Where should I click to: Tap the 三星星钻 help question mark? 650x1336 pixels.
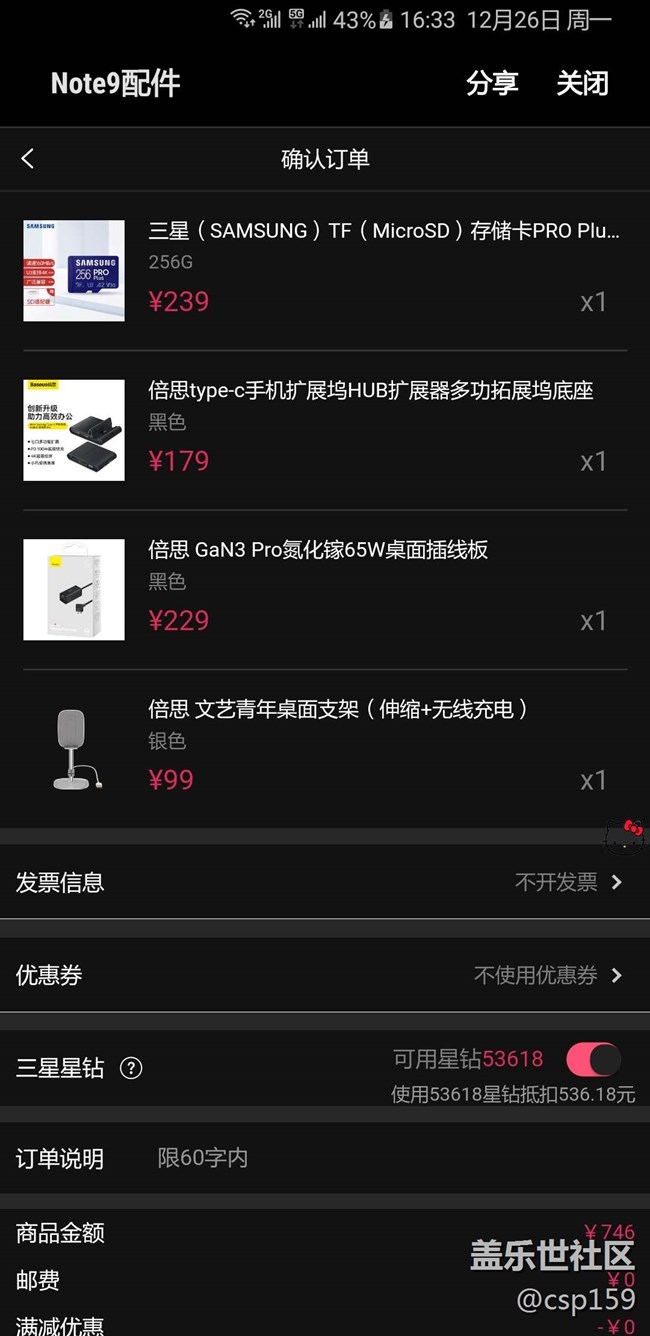(x=131, y=1068)
